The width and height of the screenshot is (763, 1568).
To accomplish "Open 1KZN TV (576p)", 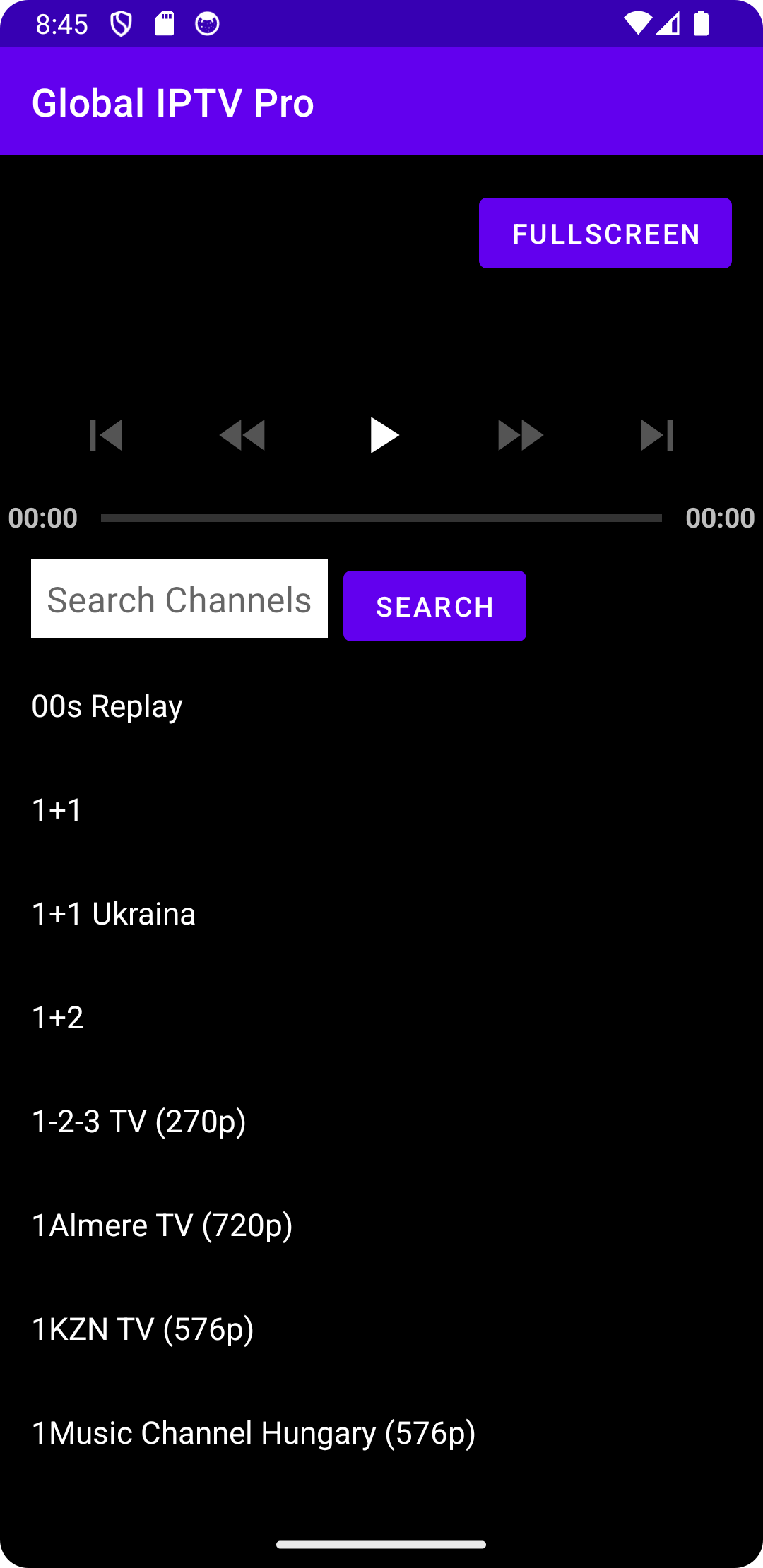I will tap(143, 1328).
